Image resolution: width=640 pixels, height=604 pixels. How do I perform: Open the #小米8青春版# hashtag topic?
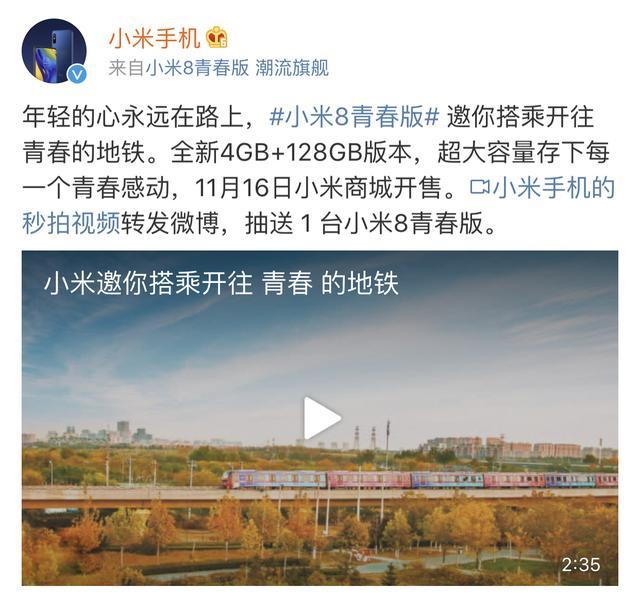click(x=355, y=115)
